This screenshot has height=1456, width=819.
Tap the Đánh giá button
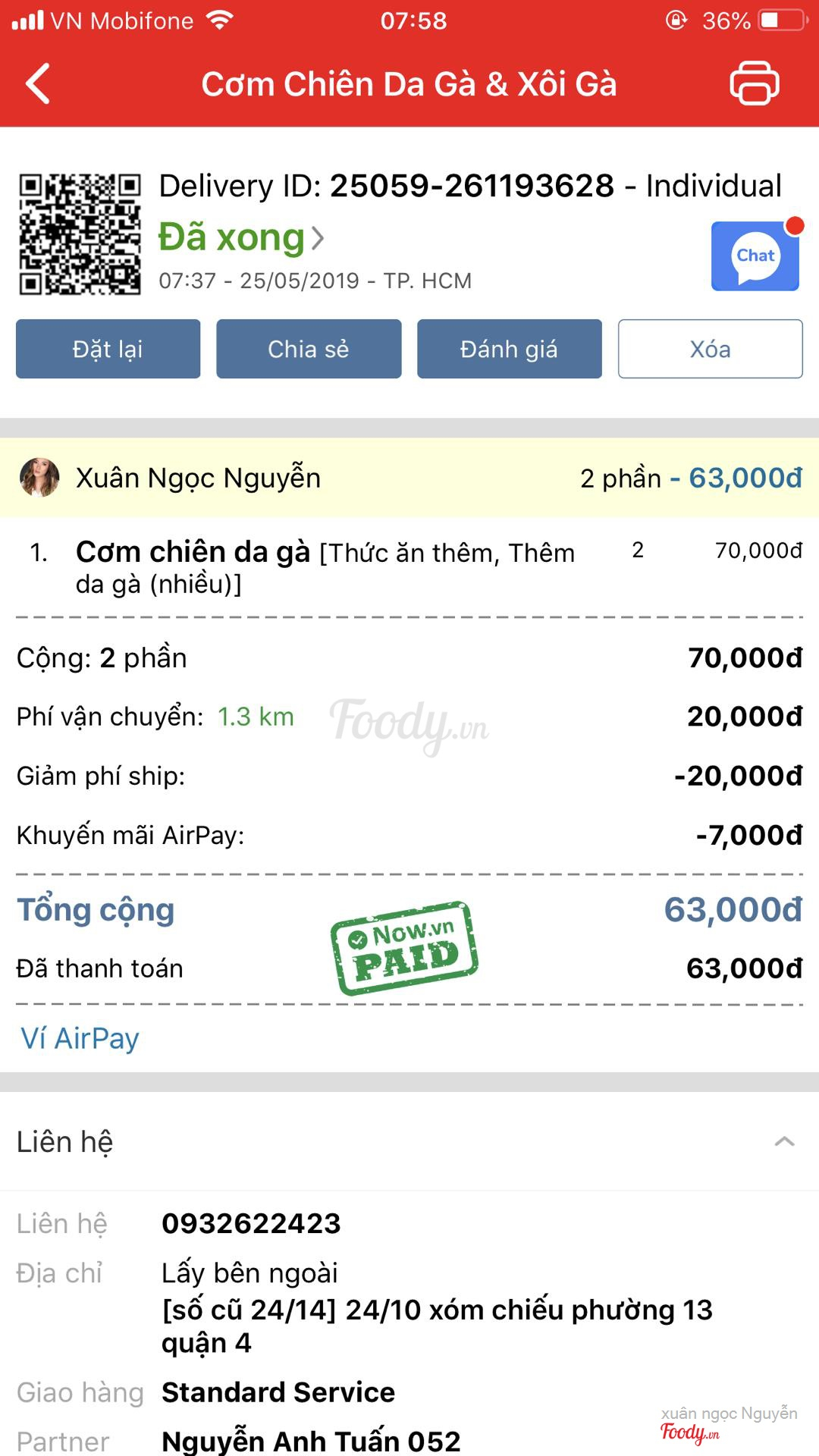[x=509, y=349]
